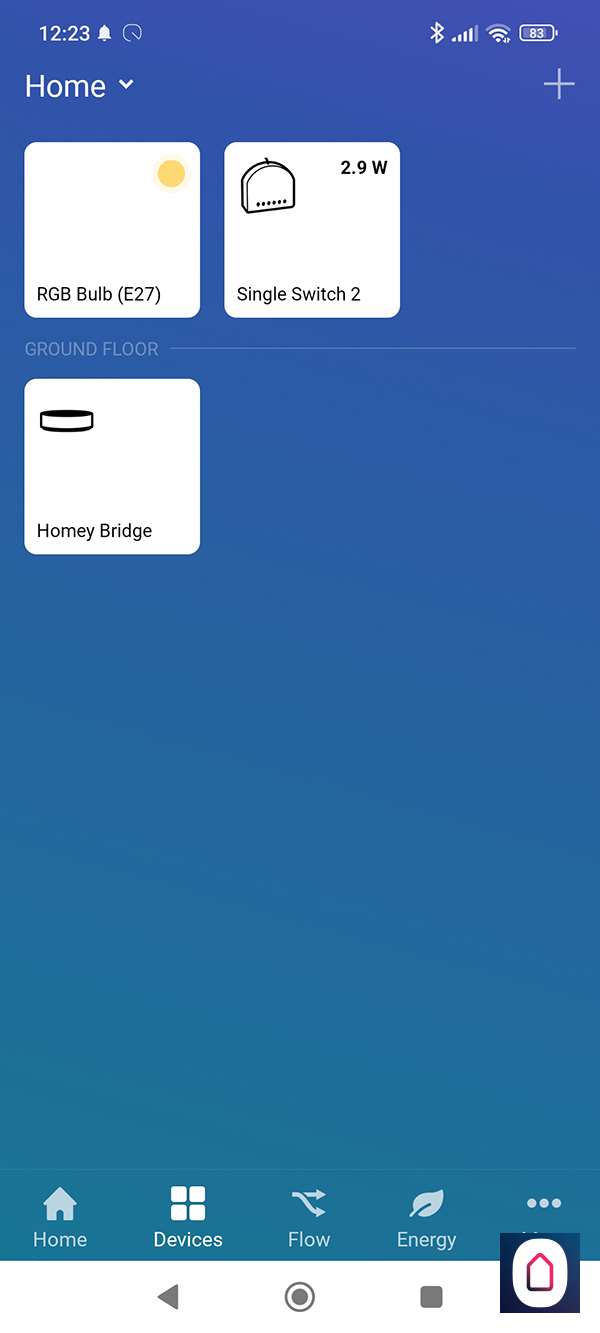Open the Home location dropdown

(80, 86)
